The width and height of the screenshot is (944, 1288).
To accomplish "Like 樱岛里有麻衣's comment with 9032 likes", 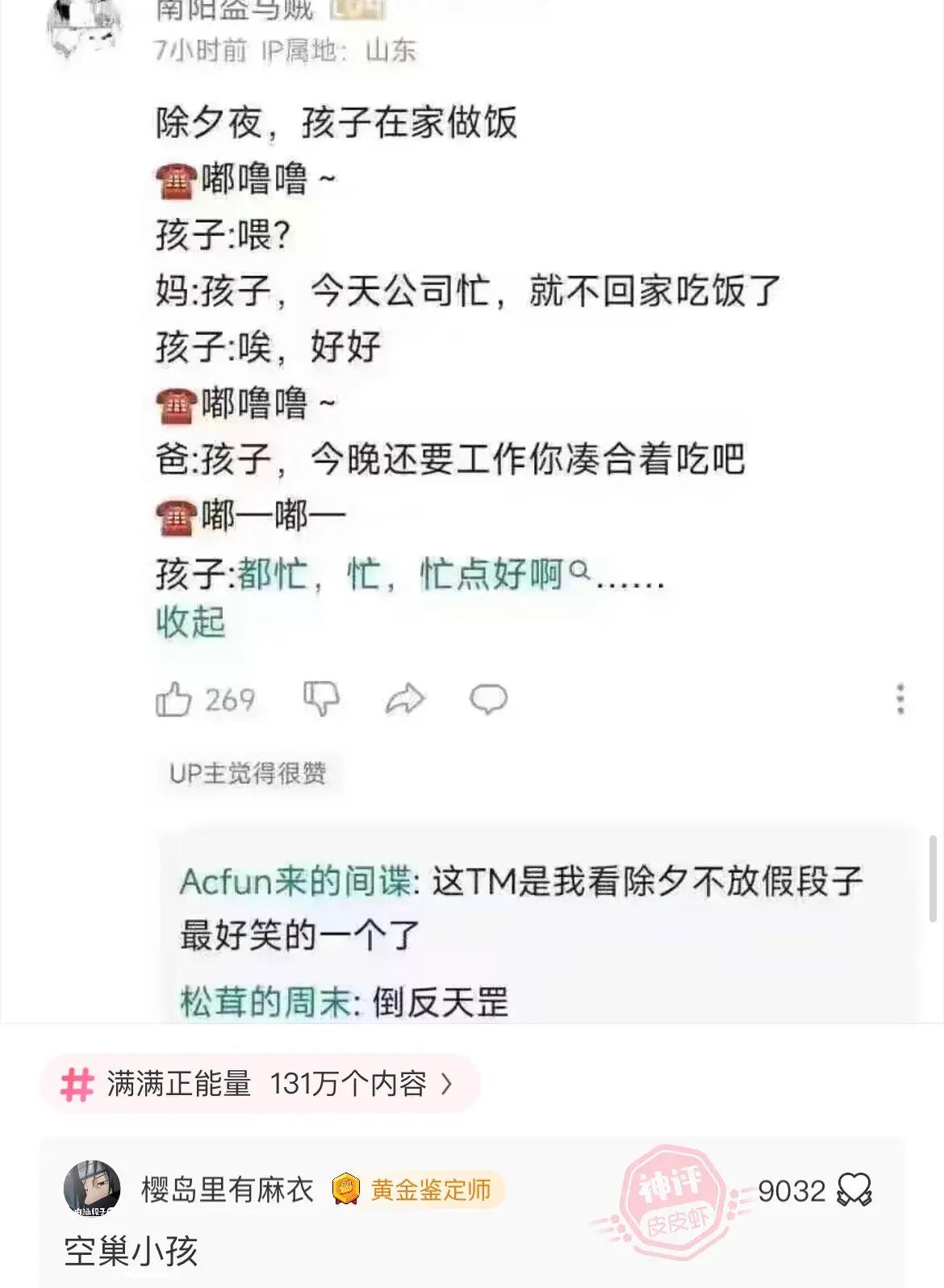I will [x=854, y=1190].
